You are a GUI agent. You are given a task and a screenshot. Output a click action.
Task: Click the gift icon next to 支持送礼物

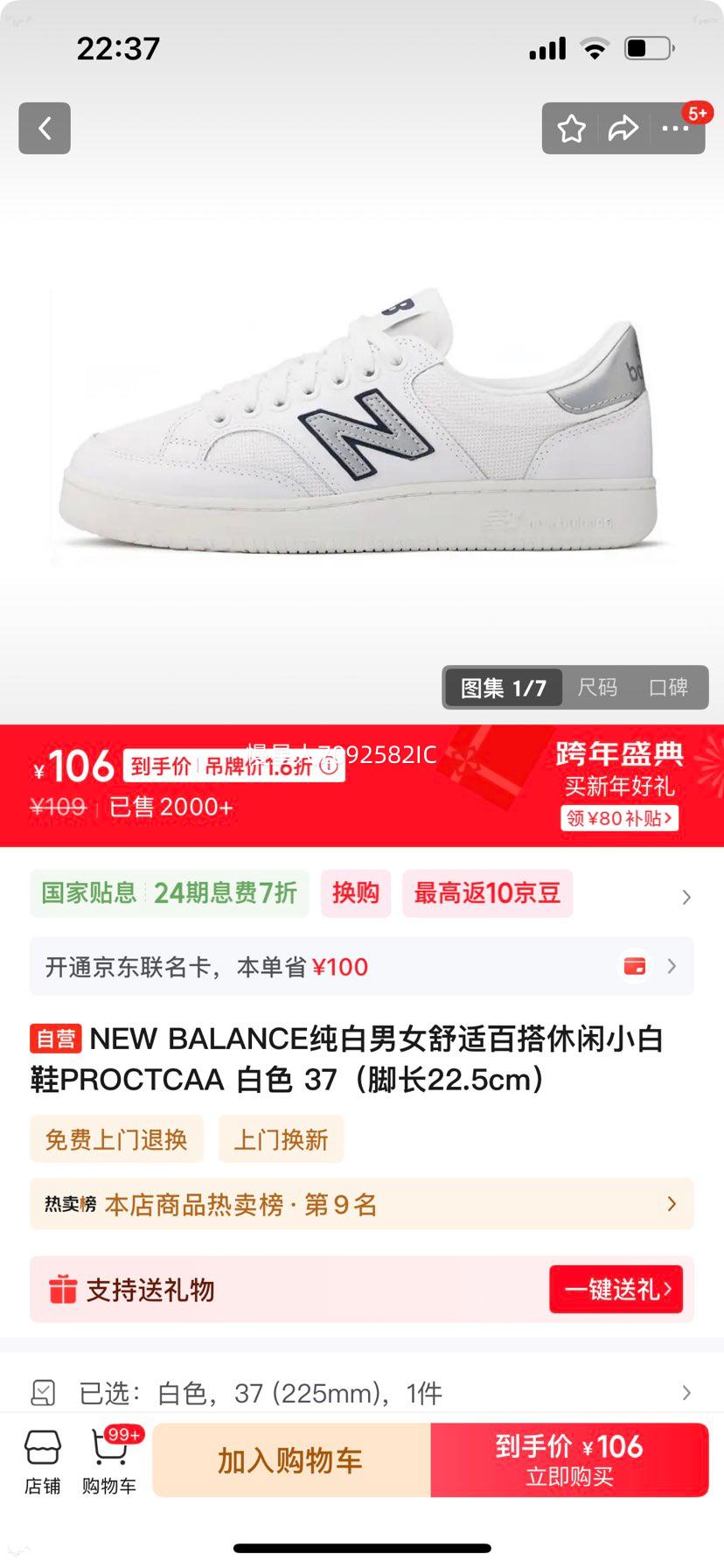point(62,1289)
